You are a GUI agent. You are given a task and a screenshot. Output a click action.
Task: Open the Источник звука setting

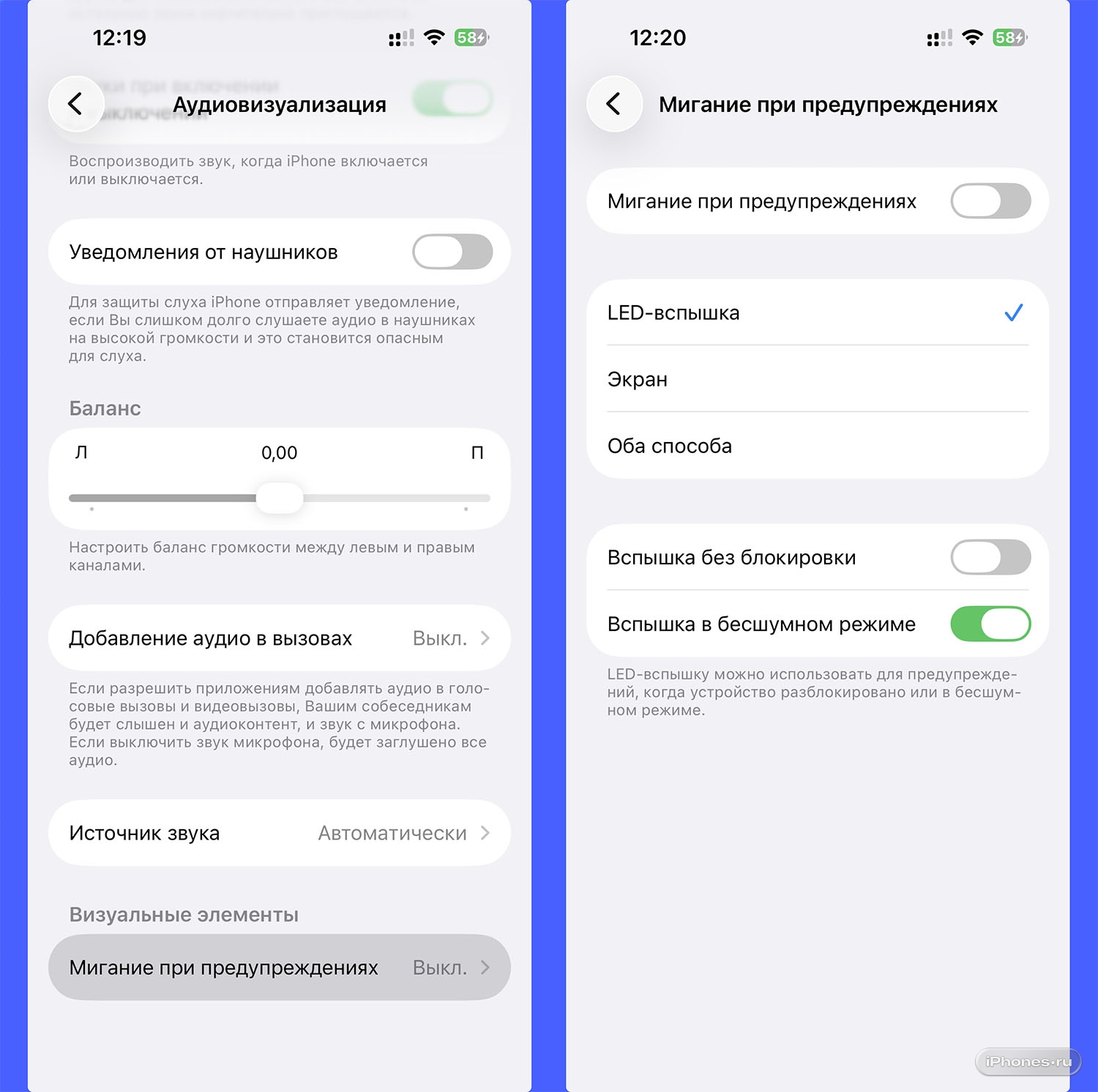(279, 833)
